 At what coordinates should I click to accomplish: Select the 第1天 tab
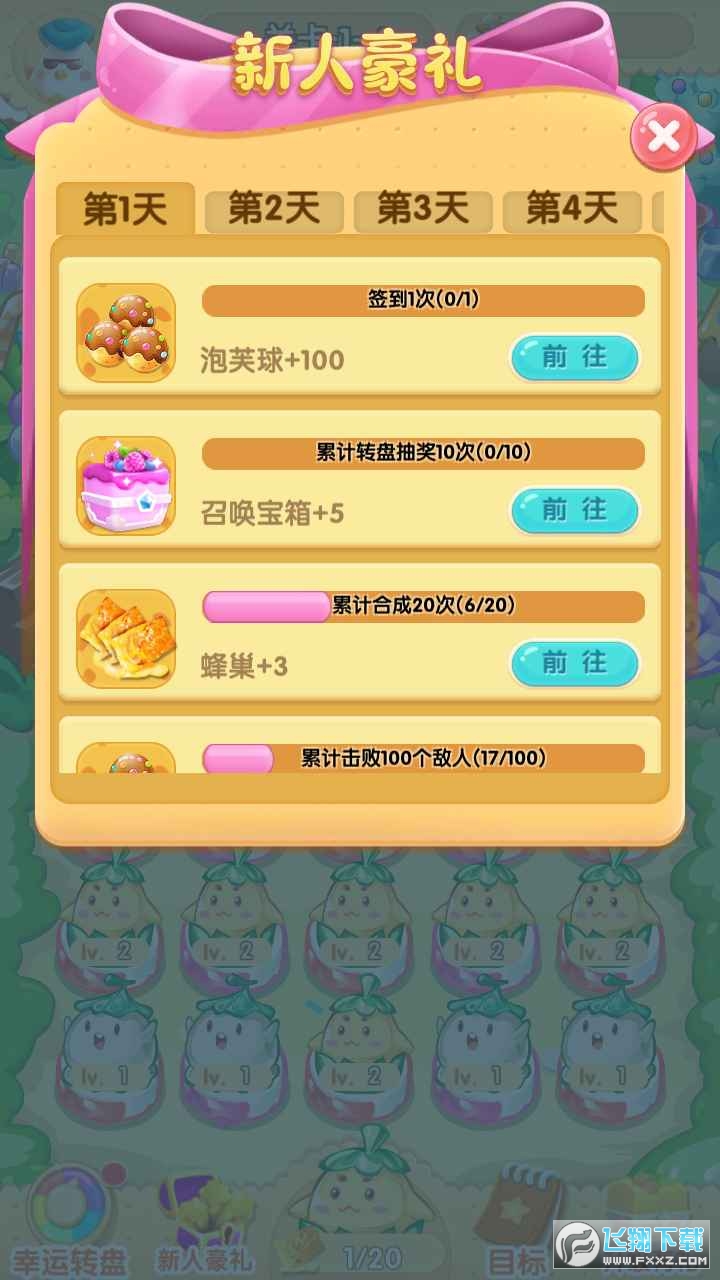[124, 210]
